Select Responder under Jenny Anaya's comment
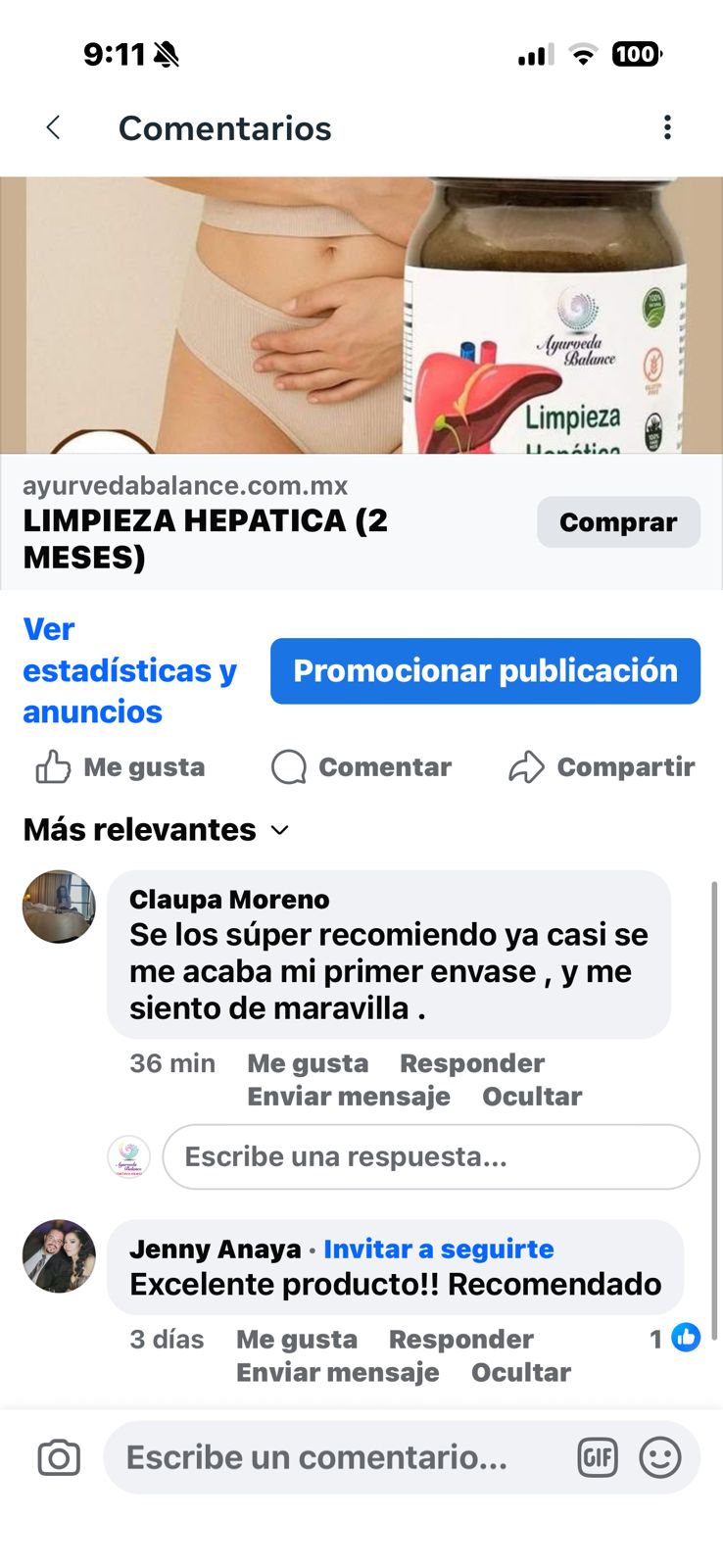Image resolution: width=723 pixels, height=1568 pixels. pyautogui.click(x=461, y=1339)
